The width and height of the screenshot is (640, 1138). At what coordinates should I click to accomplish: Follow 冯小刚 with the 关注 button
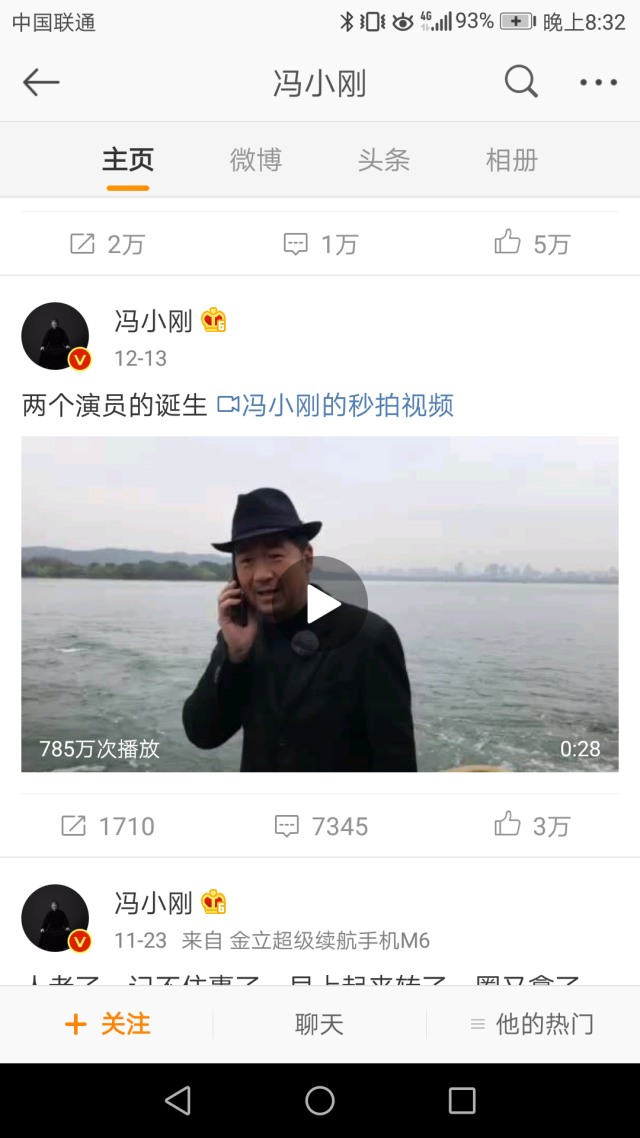(x=107, y=1024)
